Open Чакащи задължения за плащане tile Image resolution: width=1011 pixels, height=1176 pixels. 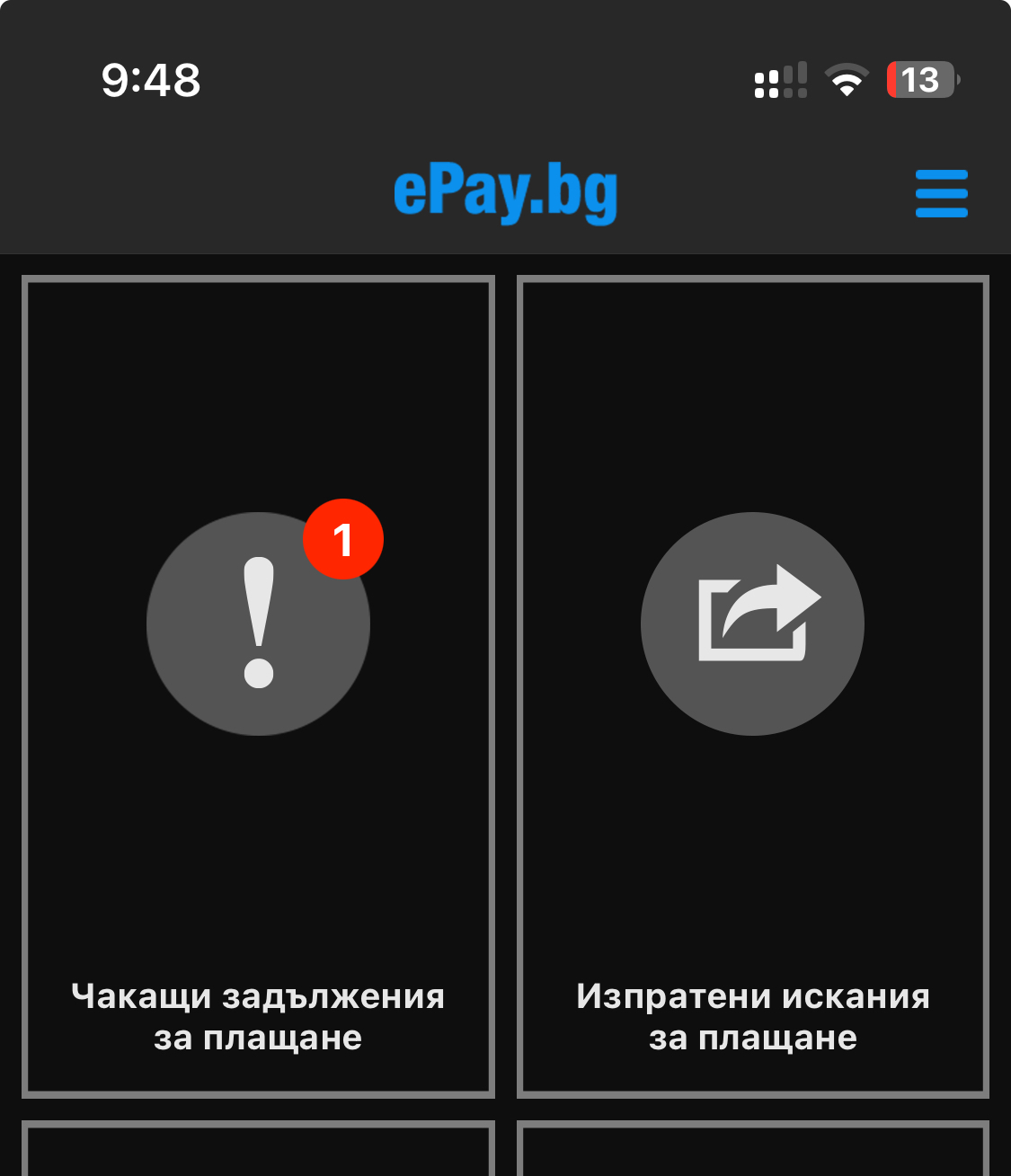pos(258,686)
